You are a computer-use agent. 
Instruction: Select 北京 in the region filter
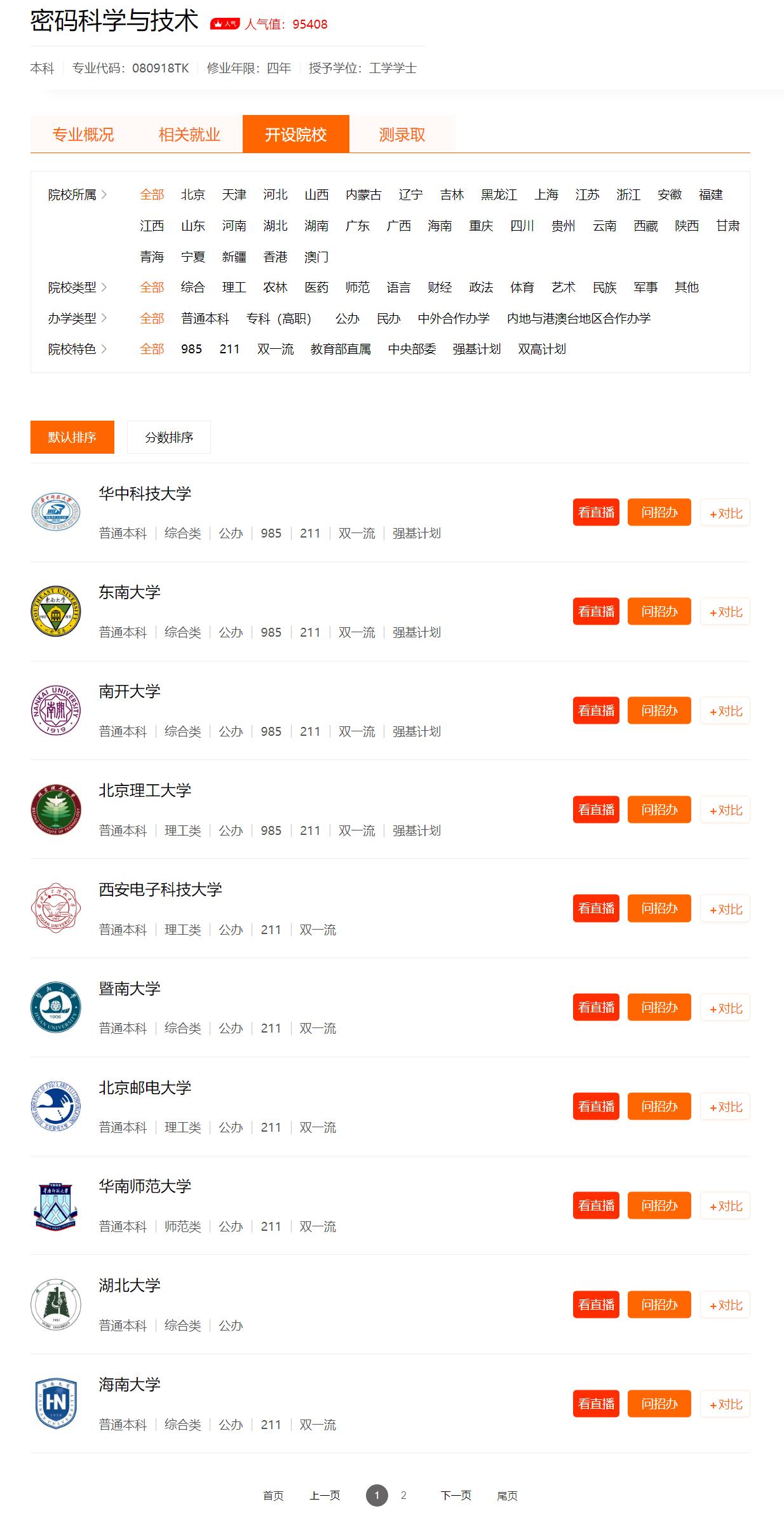194,195
